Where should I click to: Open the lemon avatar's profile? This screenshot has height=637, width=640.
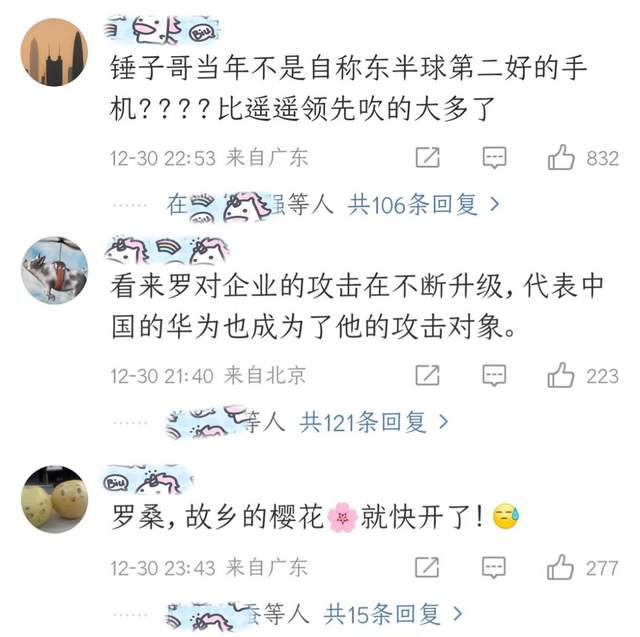(54, 492)
